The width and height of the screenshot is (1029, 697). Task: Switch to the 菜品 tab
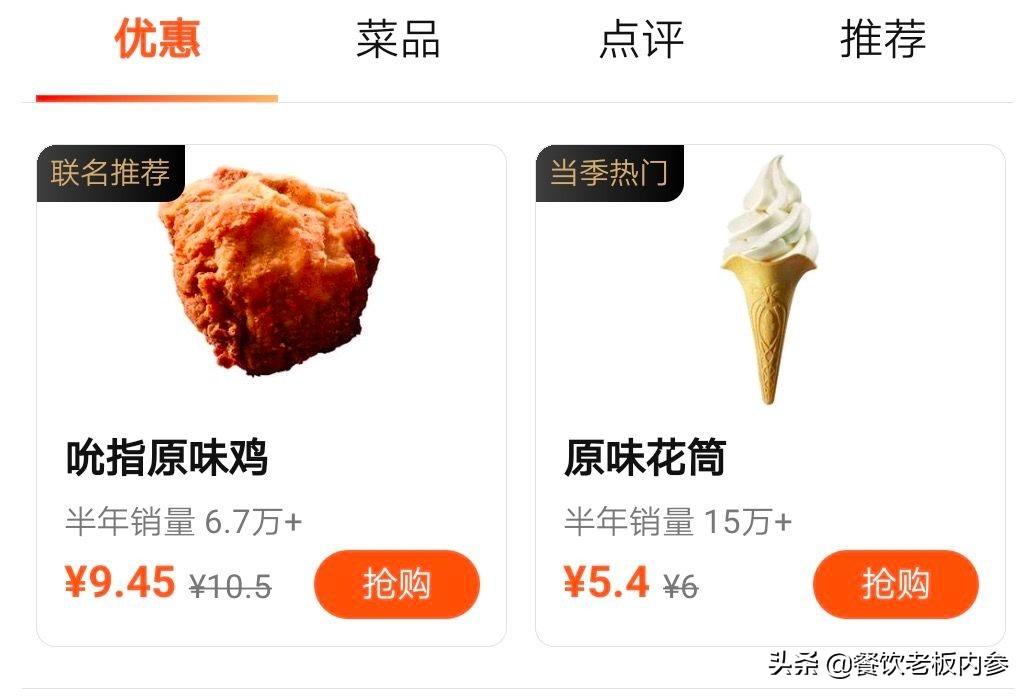coord(398,40)
